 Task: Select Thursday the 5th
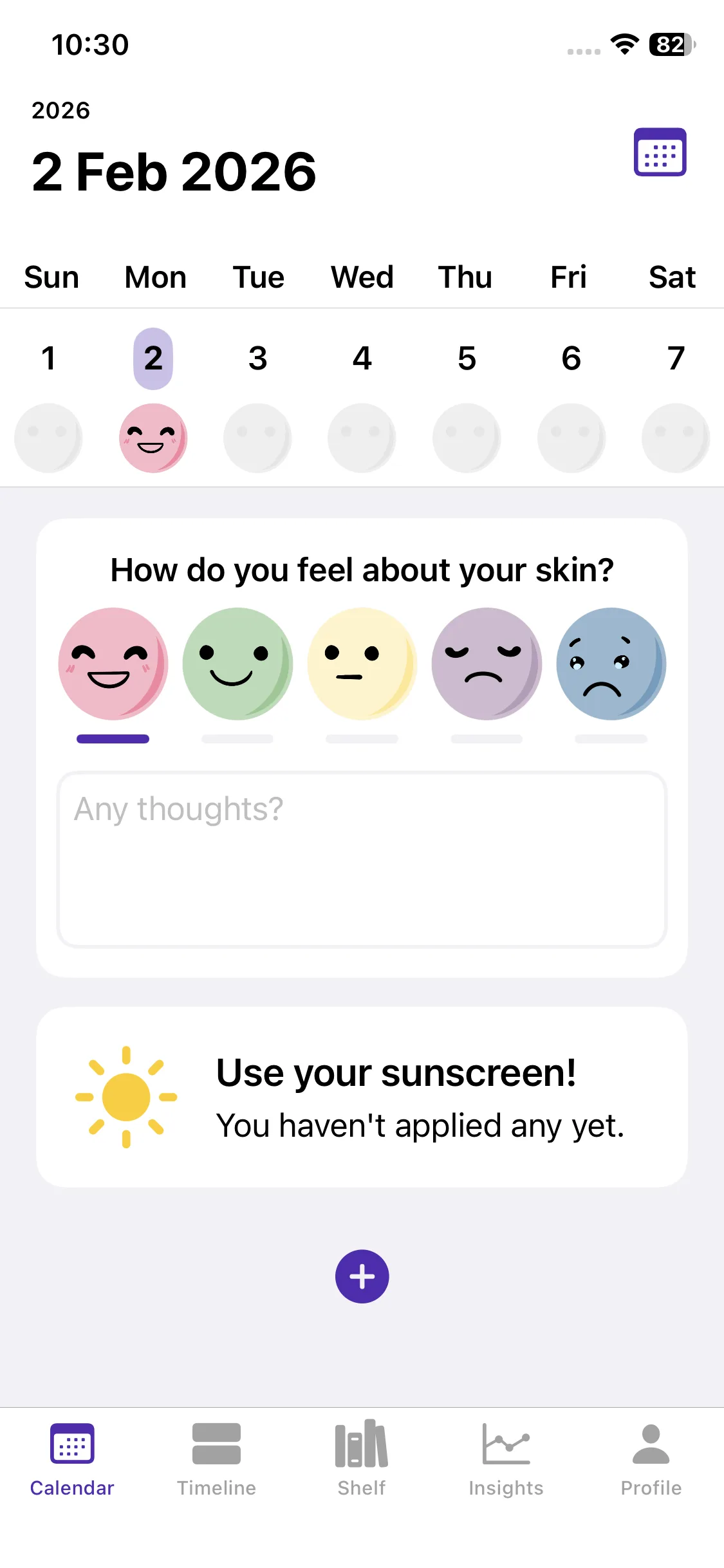[x=467, y=359]
